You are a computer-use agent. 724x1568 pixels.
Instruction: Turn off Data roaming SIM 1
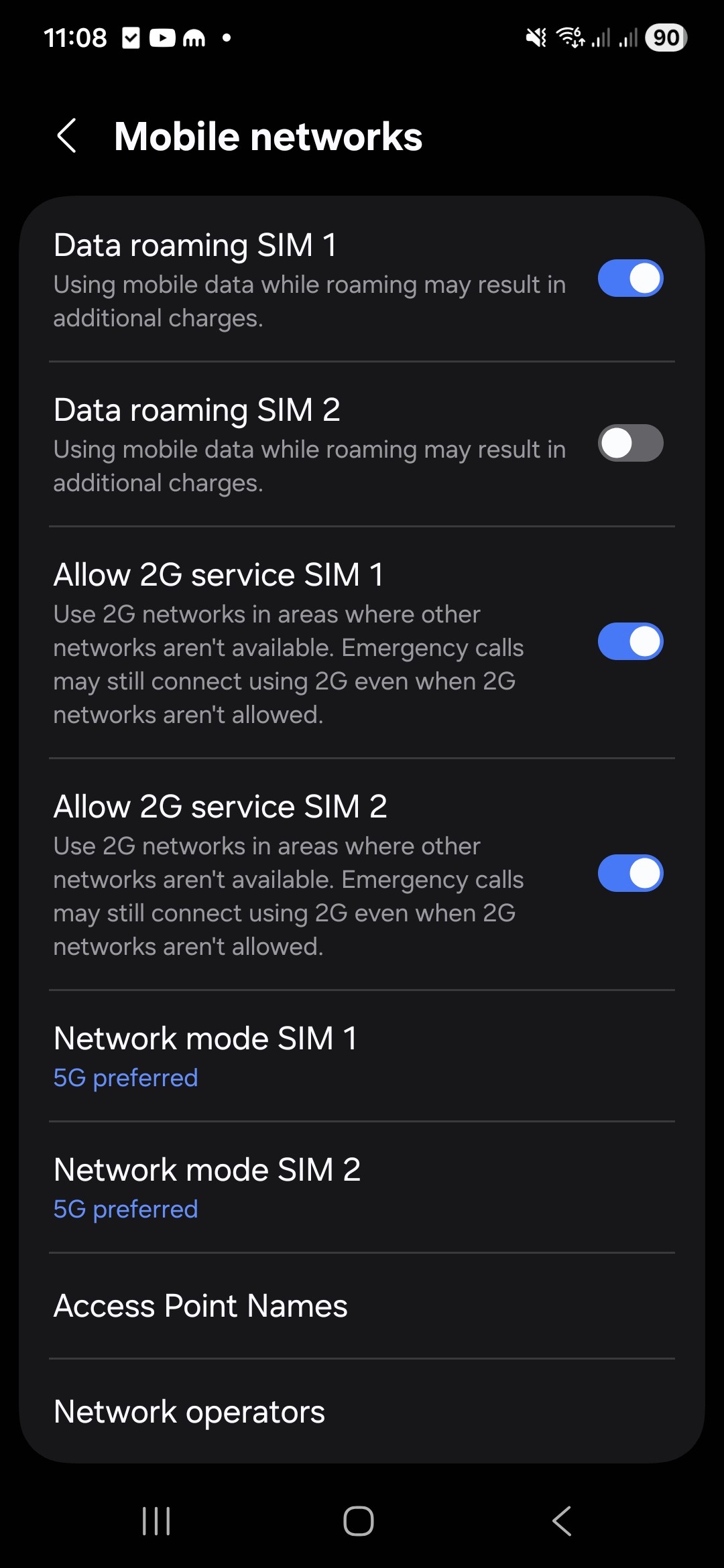tap(630, 279)
